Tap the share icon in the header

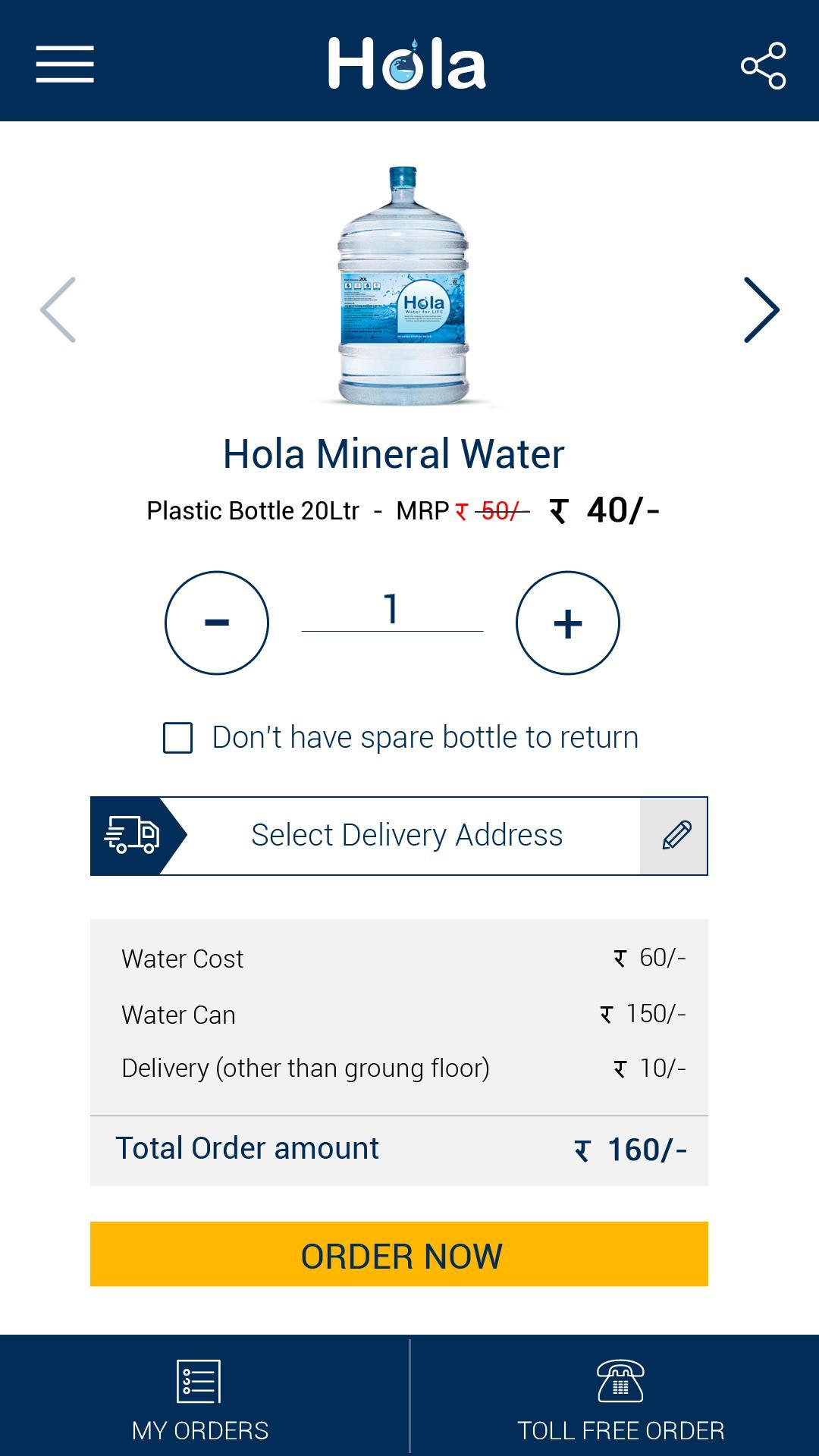coord(764,67)
